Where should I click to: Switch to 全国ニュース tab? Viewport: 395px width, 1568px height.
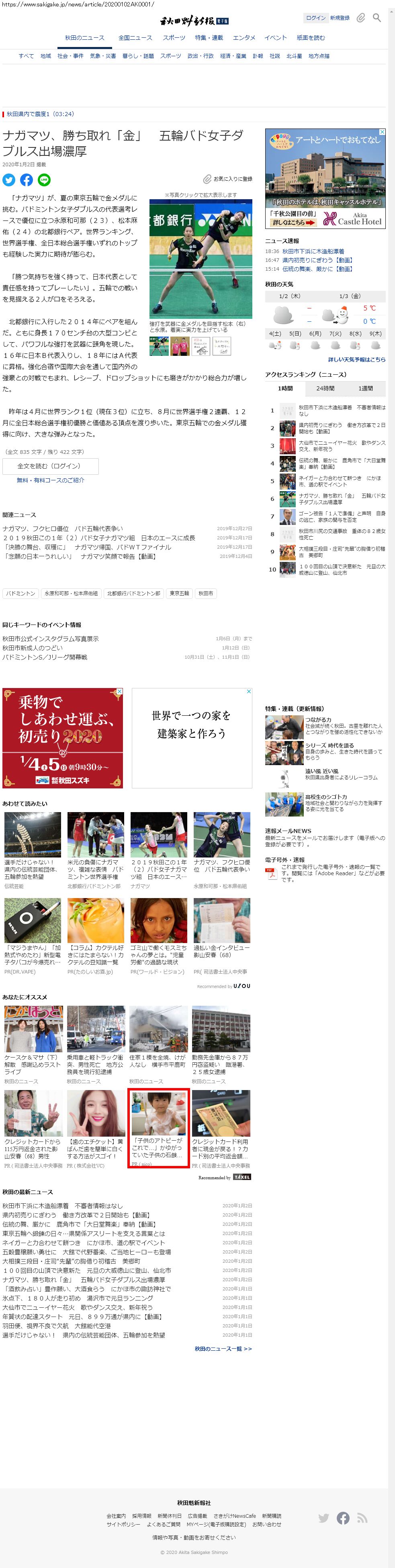coord(135,38)
